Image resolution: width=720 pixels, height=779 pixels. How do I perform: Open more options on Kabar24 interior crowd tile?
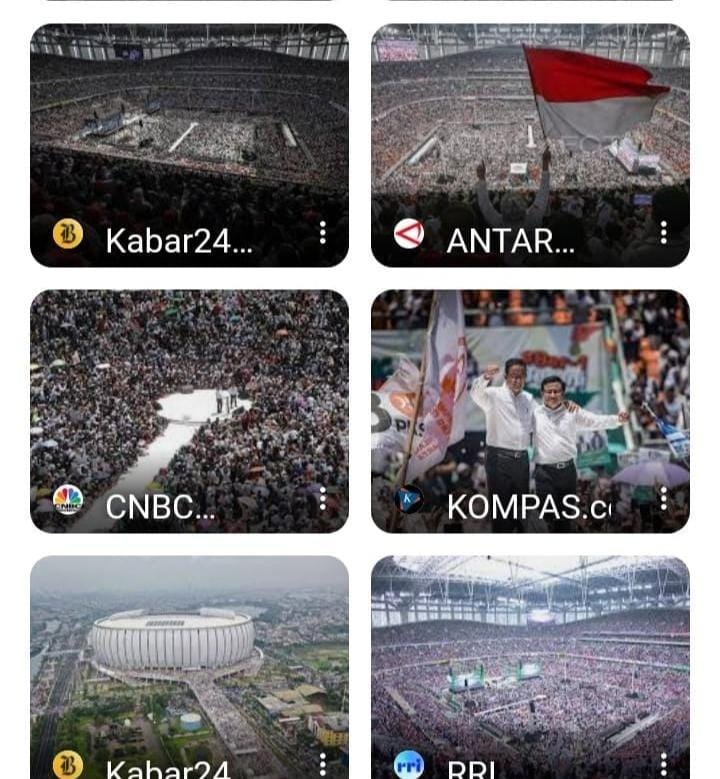(x=322, y=233)
